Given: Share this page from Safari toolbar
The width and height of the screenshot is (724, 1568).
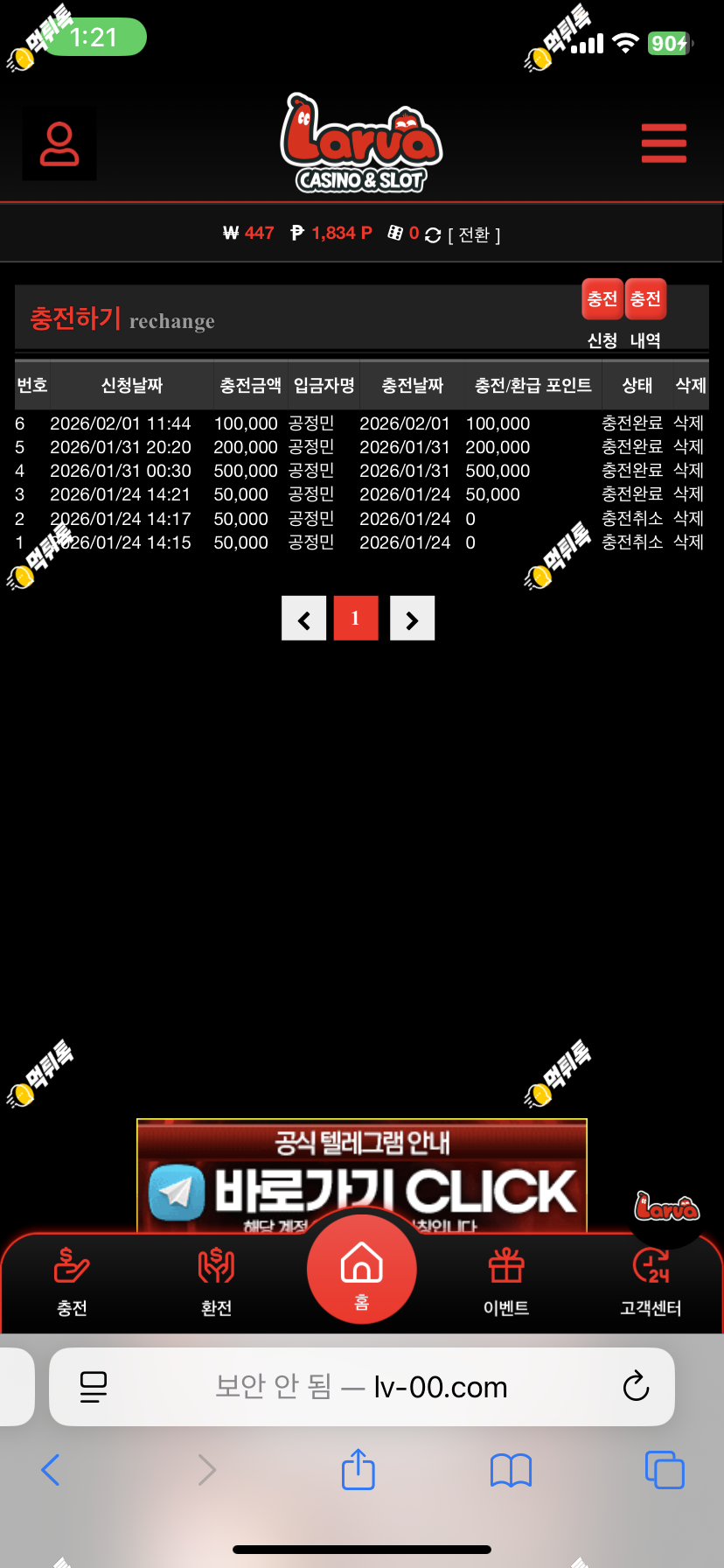Looking at the screenshot, I should pyautogui.click(x=359, y=1469).
